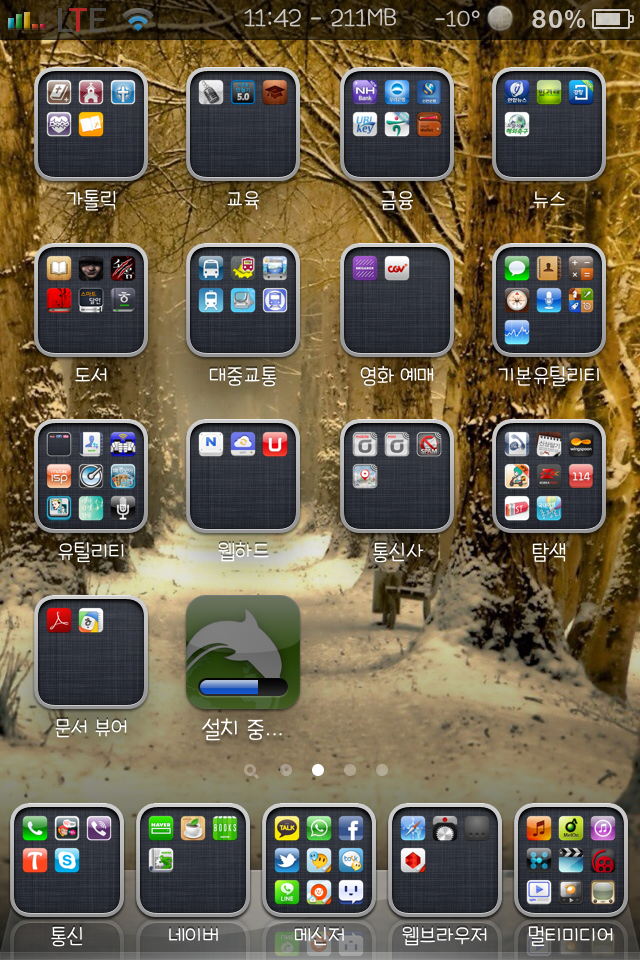Open the 기본유틸리티 folder
The width and height of the screenshot is (640, 960).
pyautogui.click(x=549, y=300)
